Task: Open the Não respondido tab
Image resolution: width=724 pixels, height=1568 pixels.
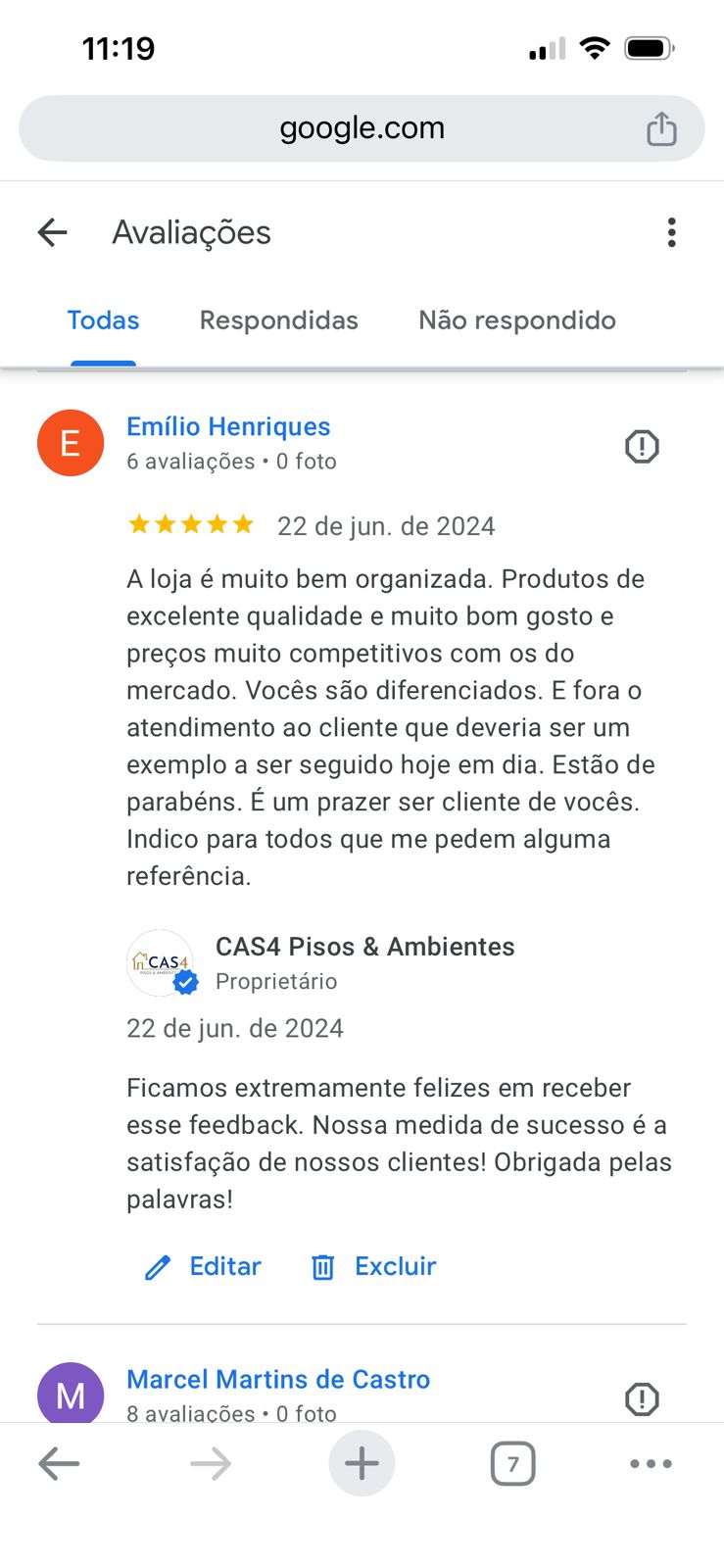Action: tap(517, 319)
